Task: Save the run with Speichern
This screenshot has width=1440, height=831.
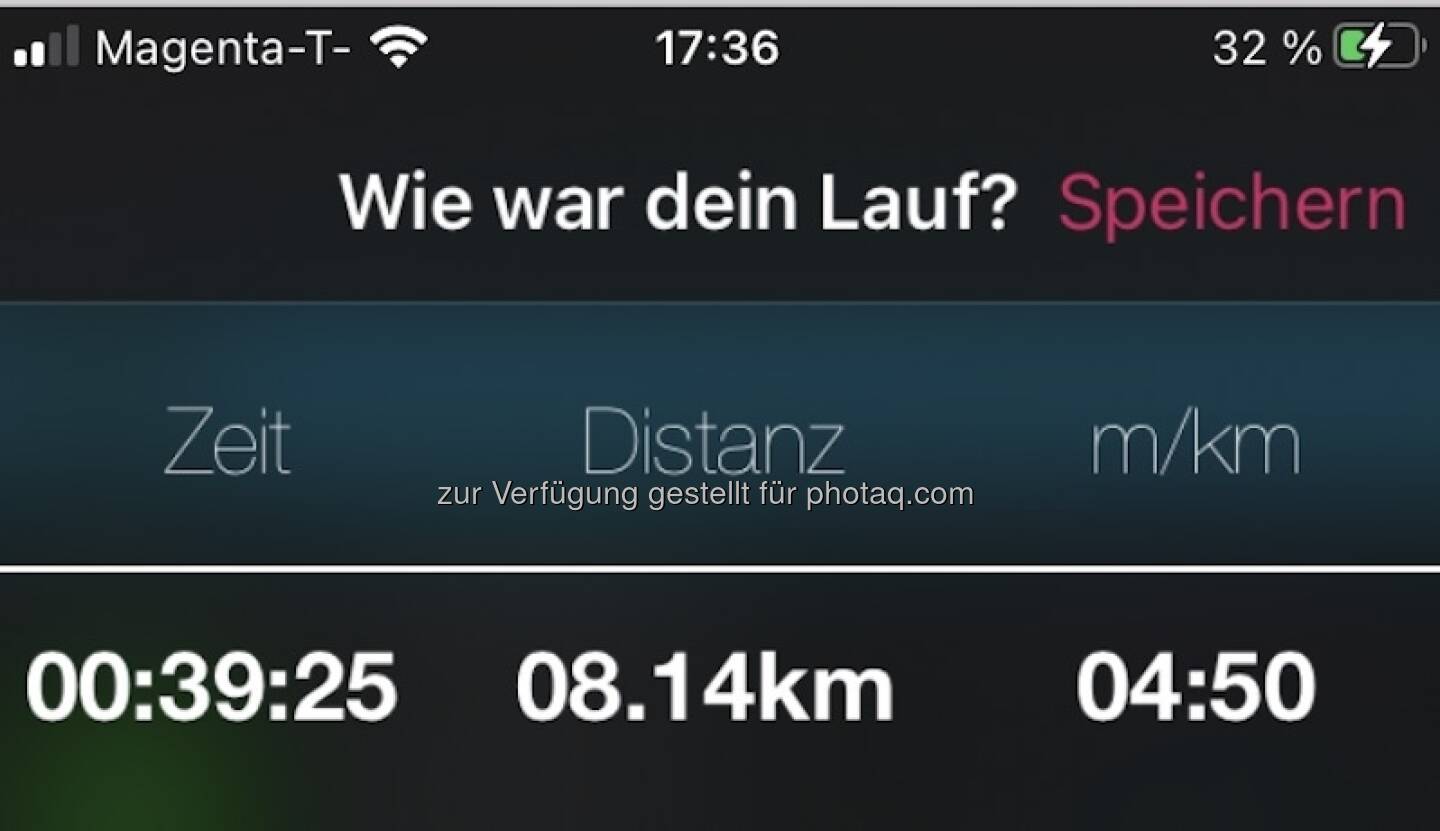Action: pos(1231,204)
